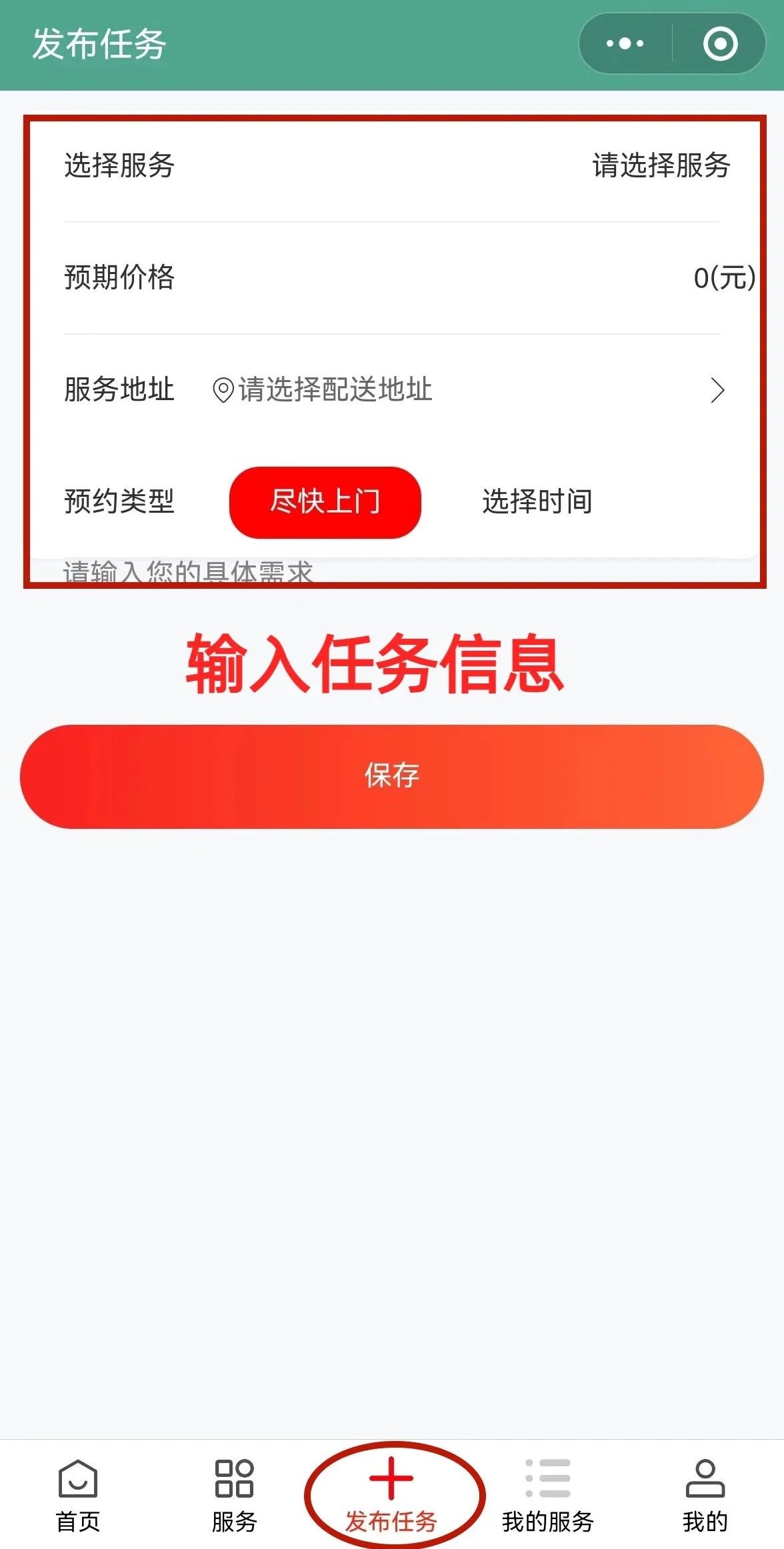The width and height of the screenshot is (784, 1549).
Task: Tap the 保存 save button
Action: (x=392, y=776)
